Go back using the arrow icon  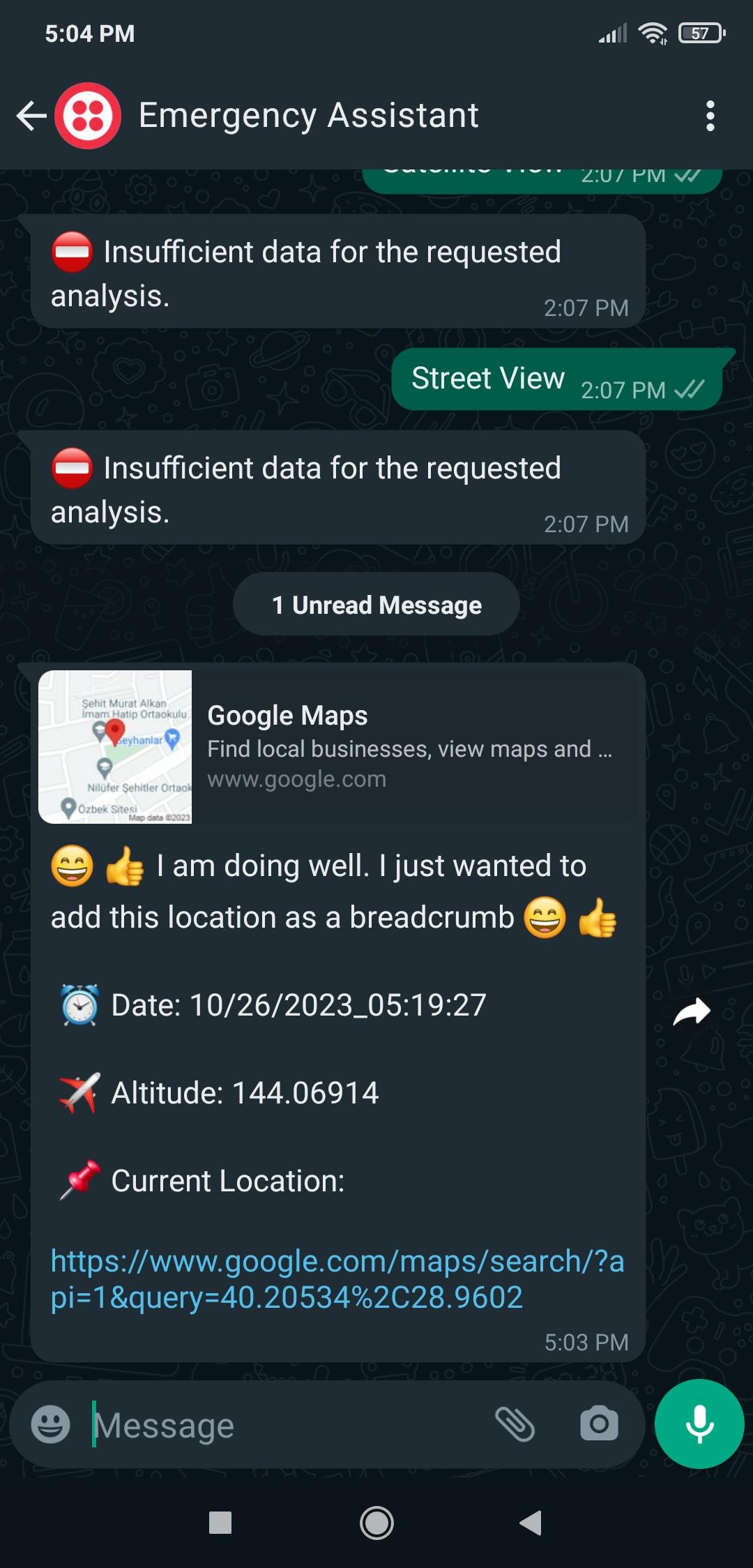click(x=30, y=114)
